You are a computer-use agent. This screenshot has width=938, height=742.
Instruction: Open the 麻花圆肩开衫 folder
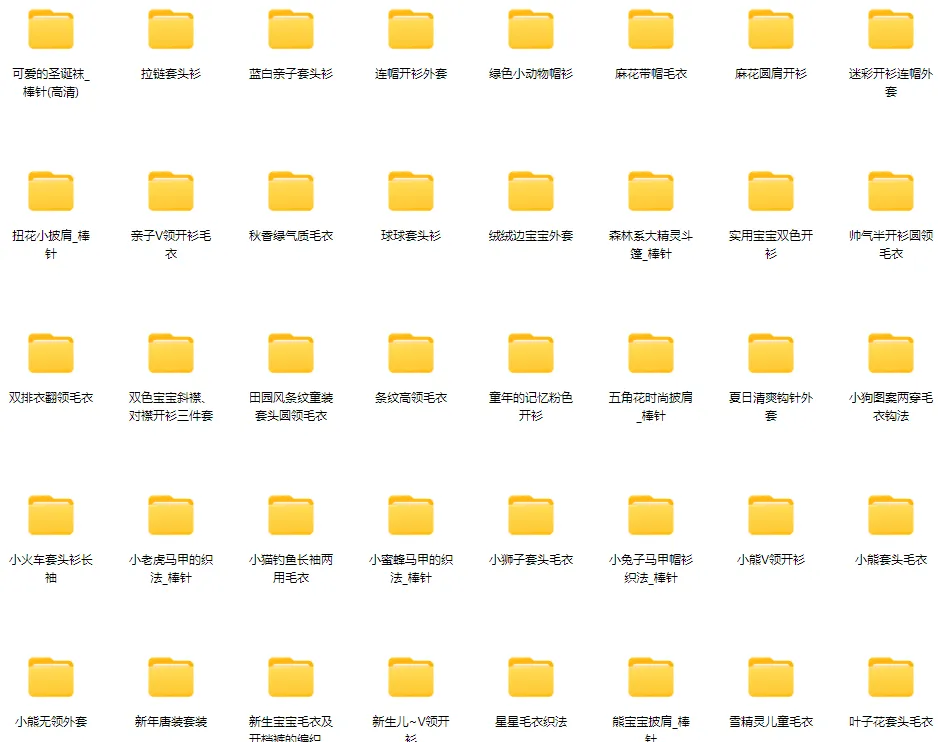(771, 31)
